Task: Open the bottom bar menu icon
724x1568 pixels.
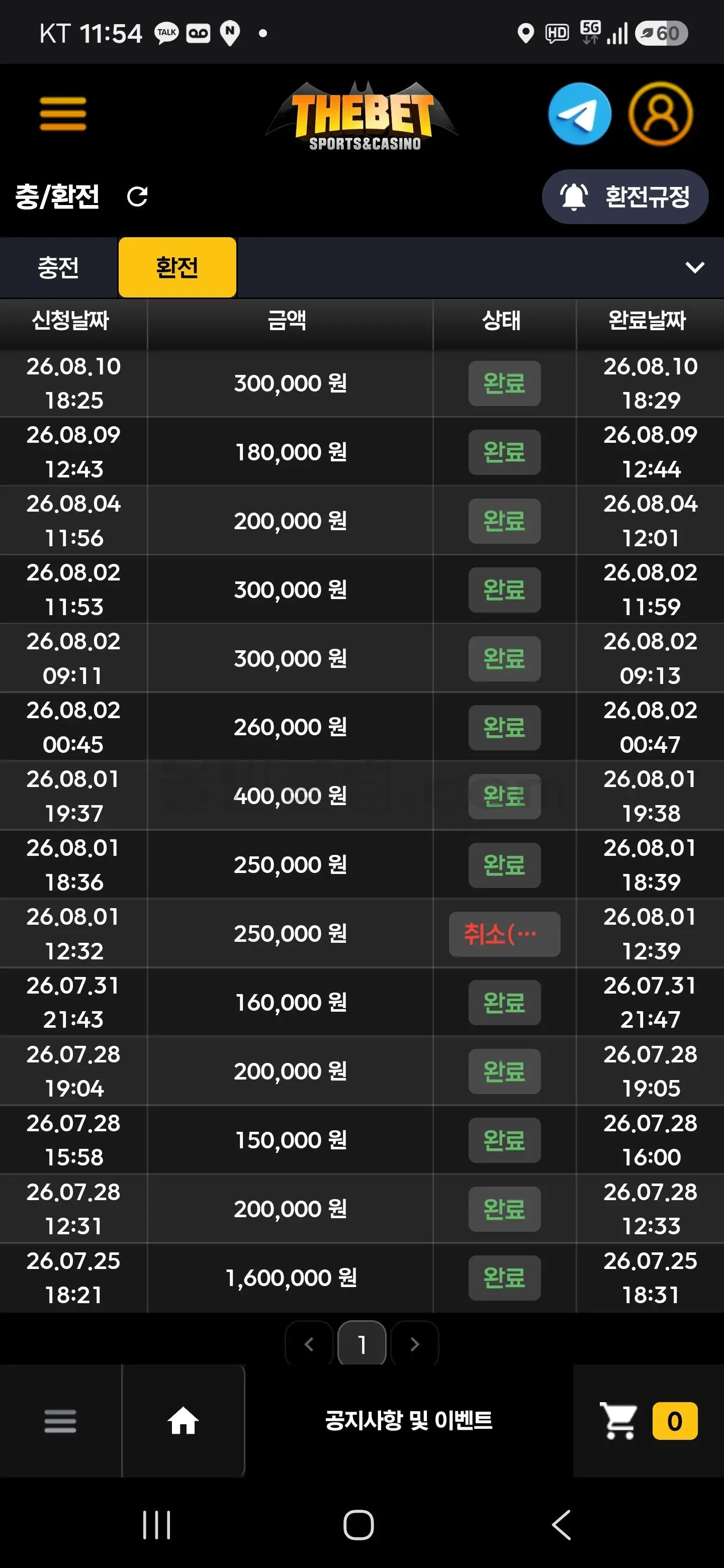Action: pyautogui.click(x=60, y=1421)
